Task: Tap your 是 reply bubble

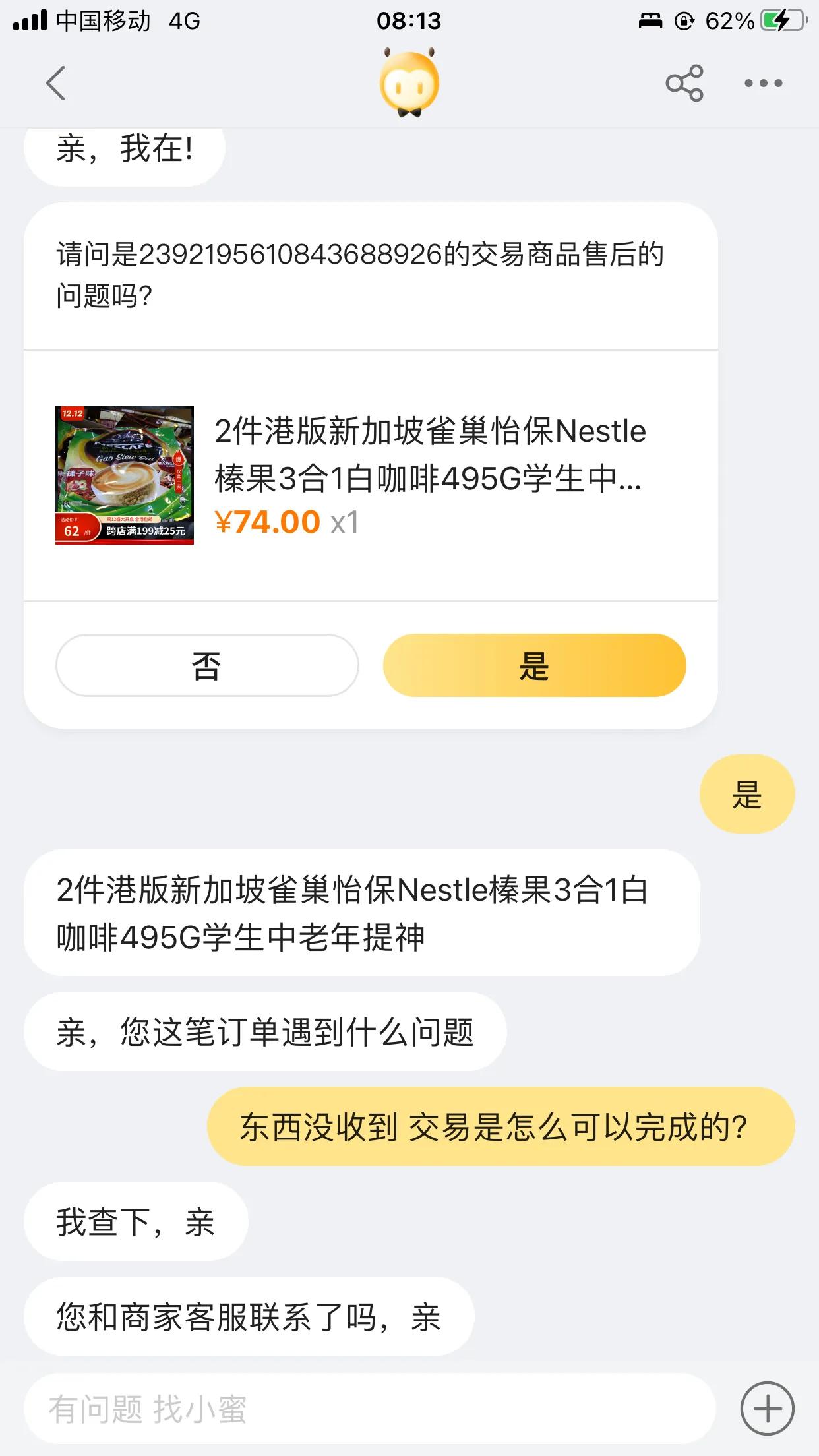Action: pyautogui.click(x=746, y=795)
